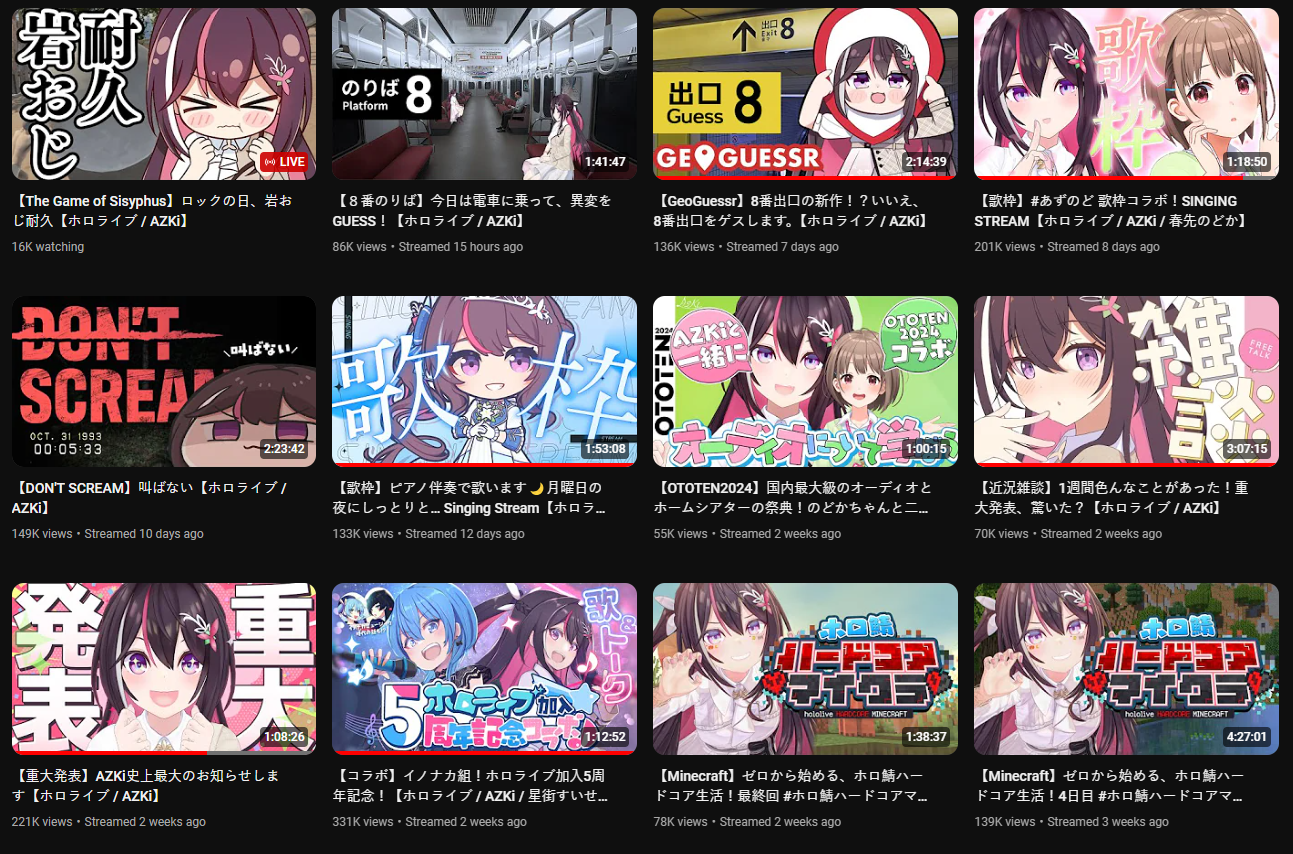The width and height of the screenshot is (1293, 854).
Task: Open the Minecraft hardcore 最終回 video
Action: [805, 668]
